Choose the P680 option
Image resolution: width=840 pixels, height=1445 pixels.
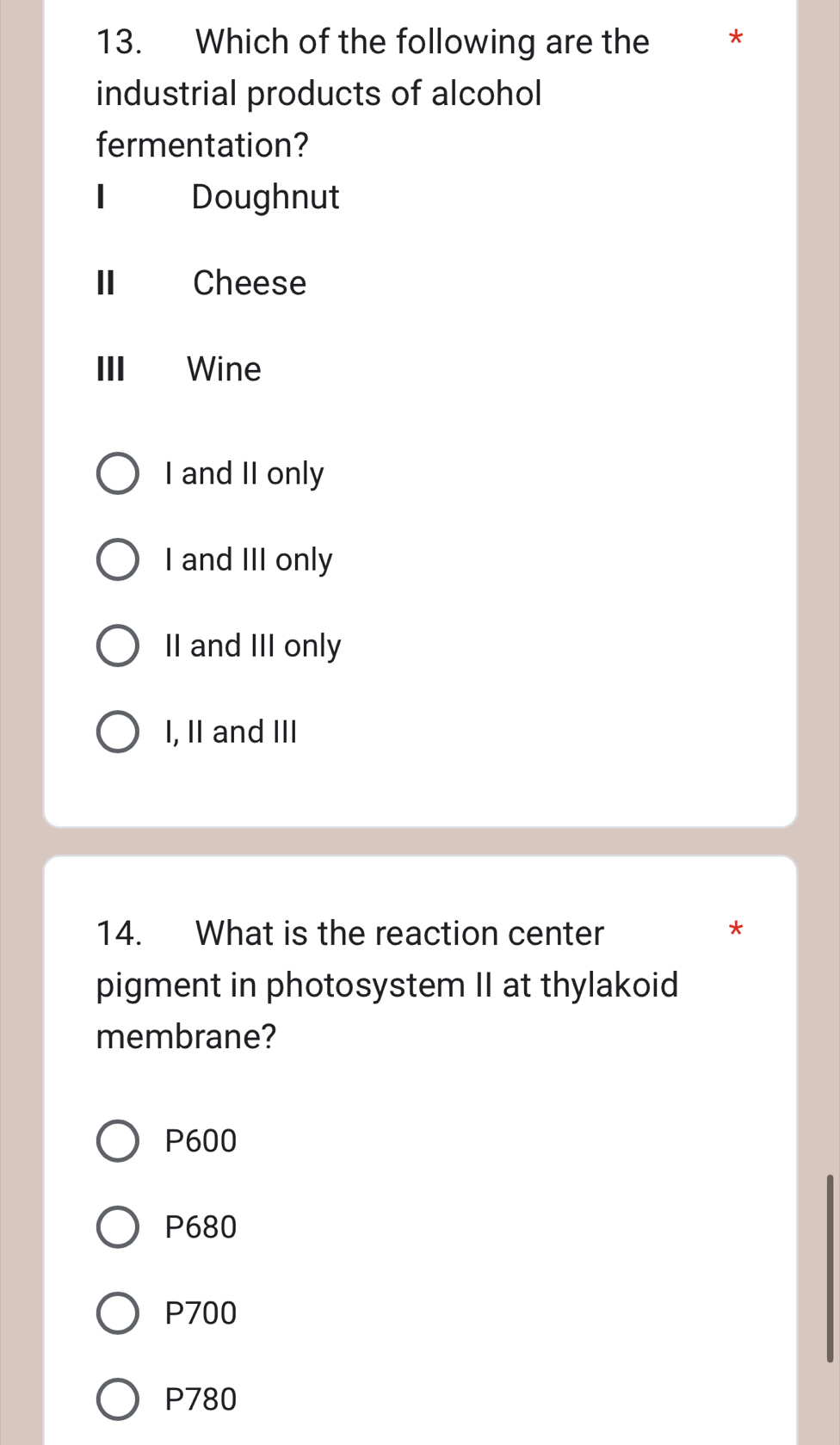coord(117,1227)
